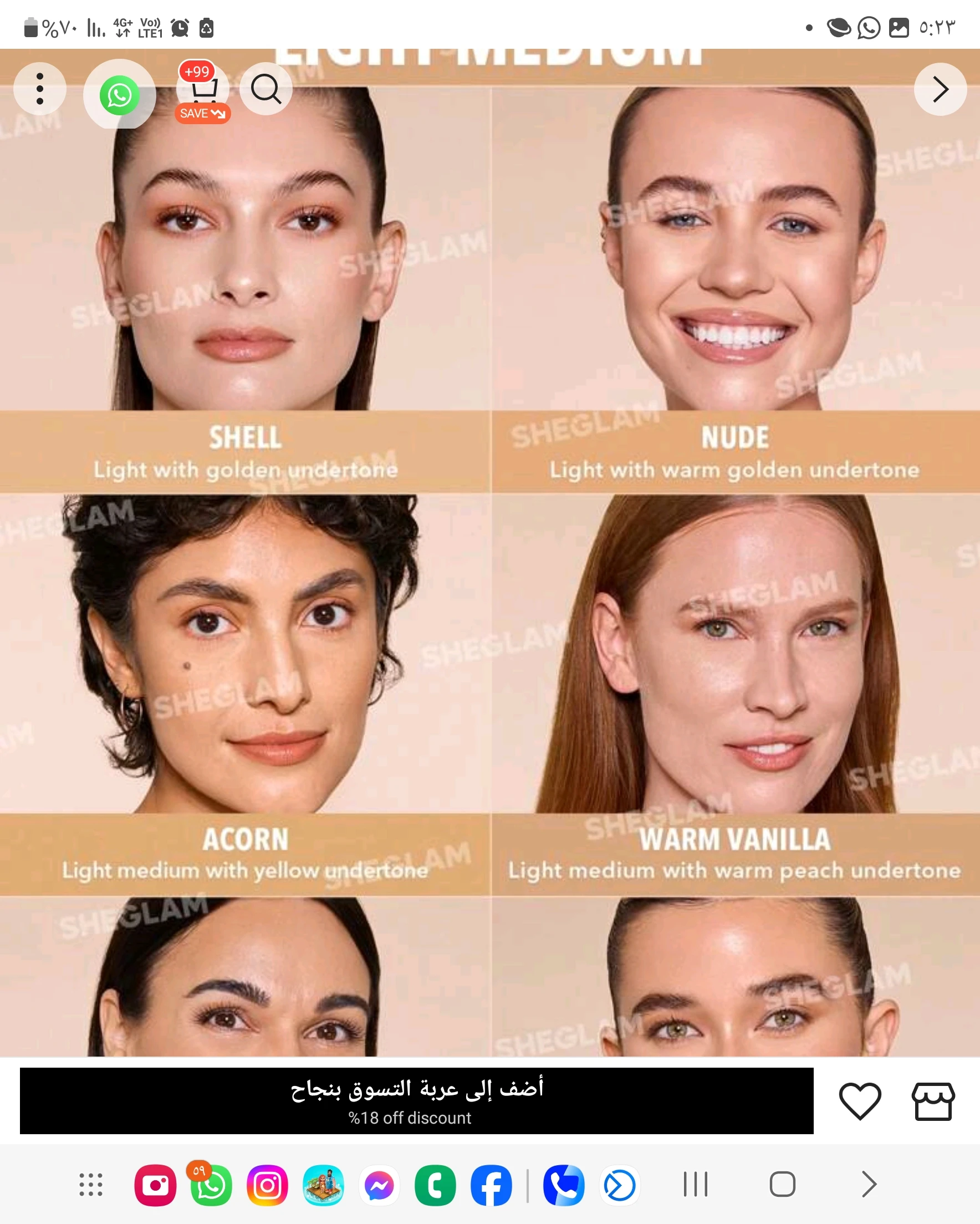The image size is (980, 1224).
Task: Open WhatsApp from the taskbar
Action: pyautogui.click(x=211, y=1185)
